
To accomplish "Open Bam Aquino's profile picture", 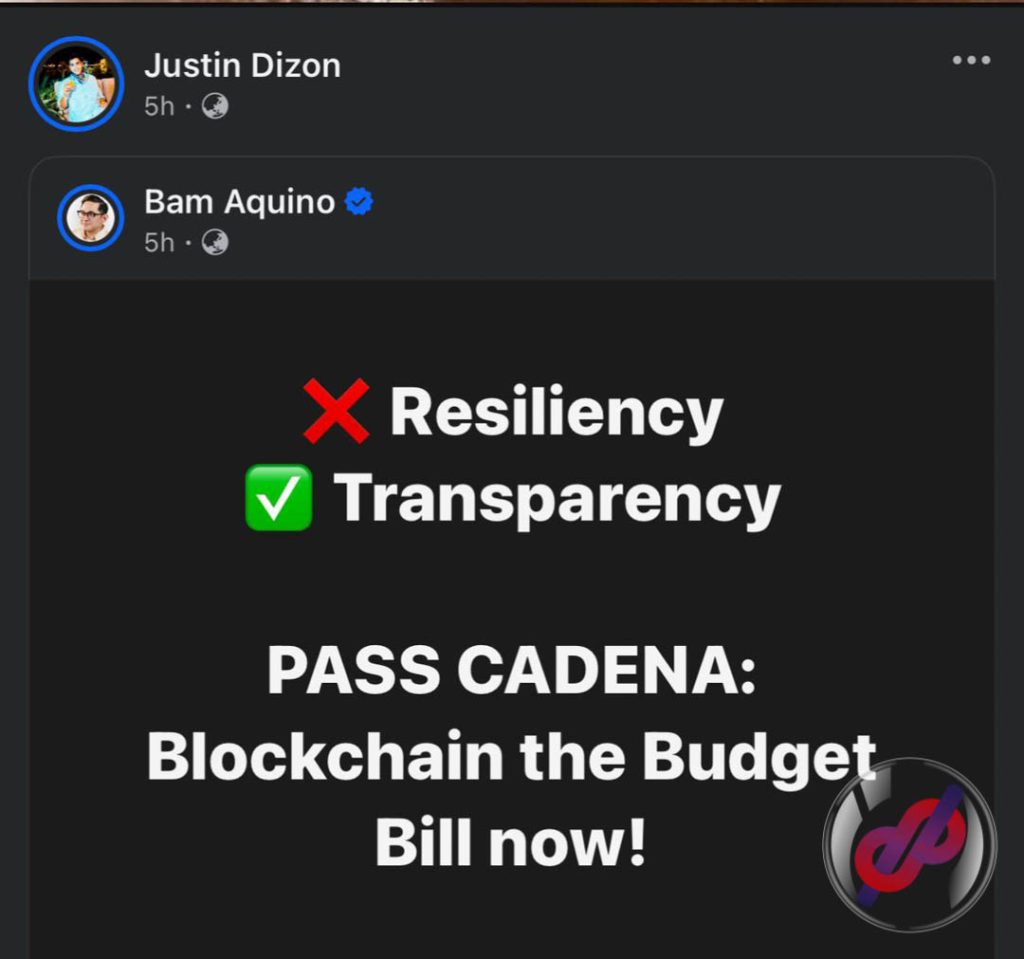I will (x=90, y=218).
